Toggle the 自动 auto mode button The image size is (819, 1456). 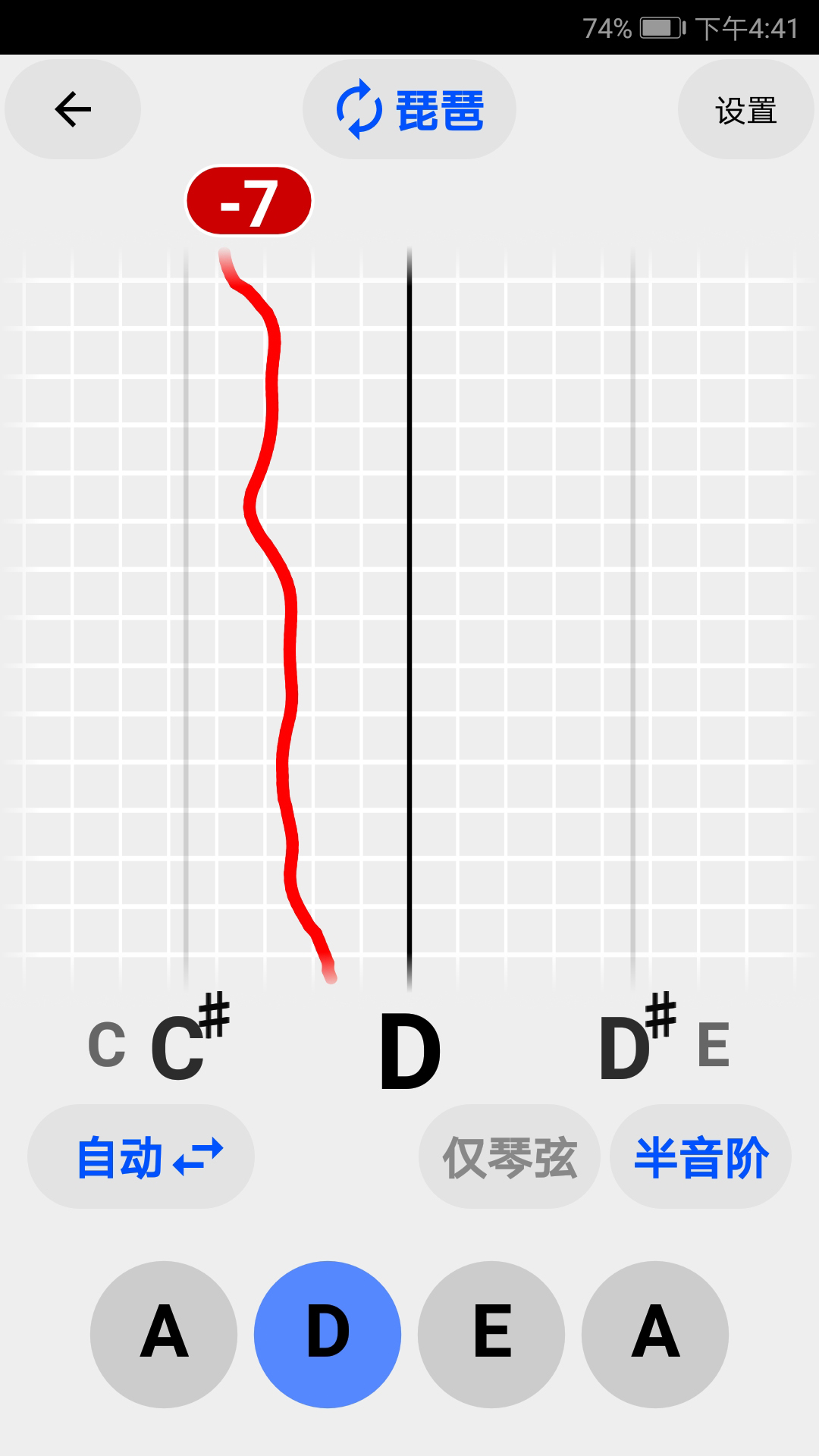tap(141, 1156)
